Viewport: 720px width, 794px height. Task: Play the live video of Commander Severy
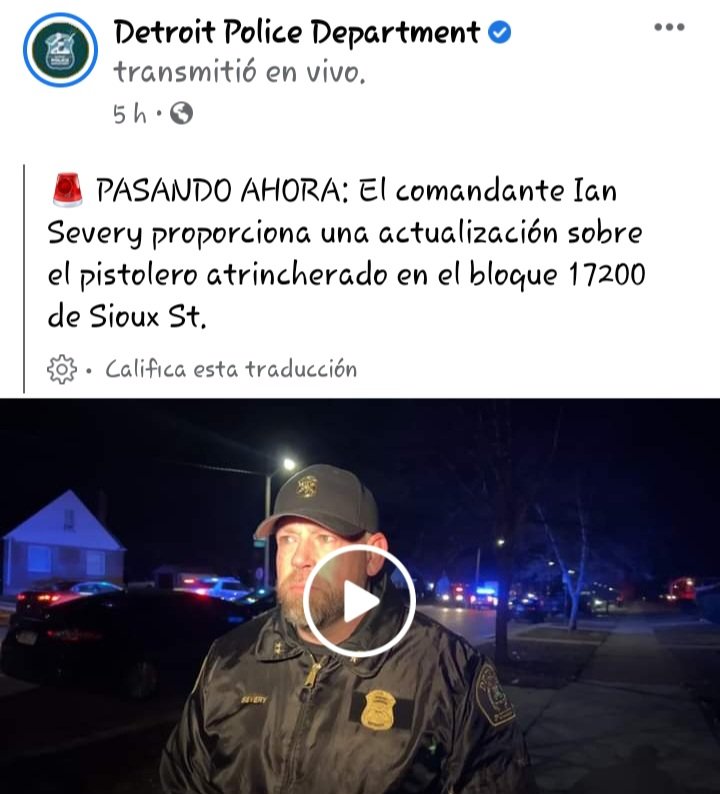[358, 601]
